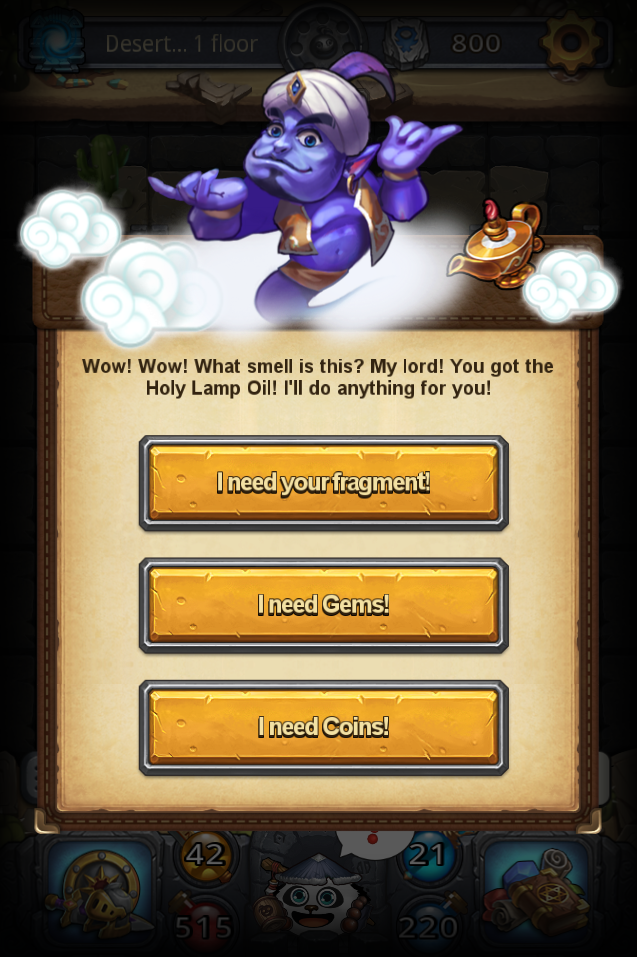Choose 'I need your fragment!' option

[x=323, y=483]
